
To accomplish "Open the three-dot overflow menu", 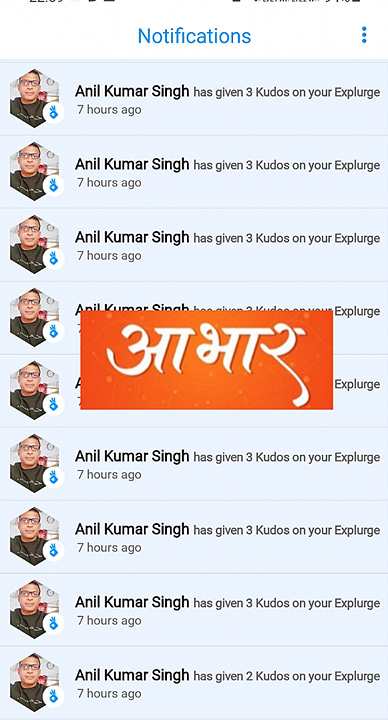I will 364,35.
